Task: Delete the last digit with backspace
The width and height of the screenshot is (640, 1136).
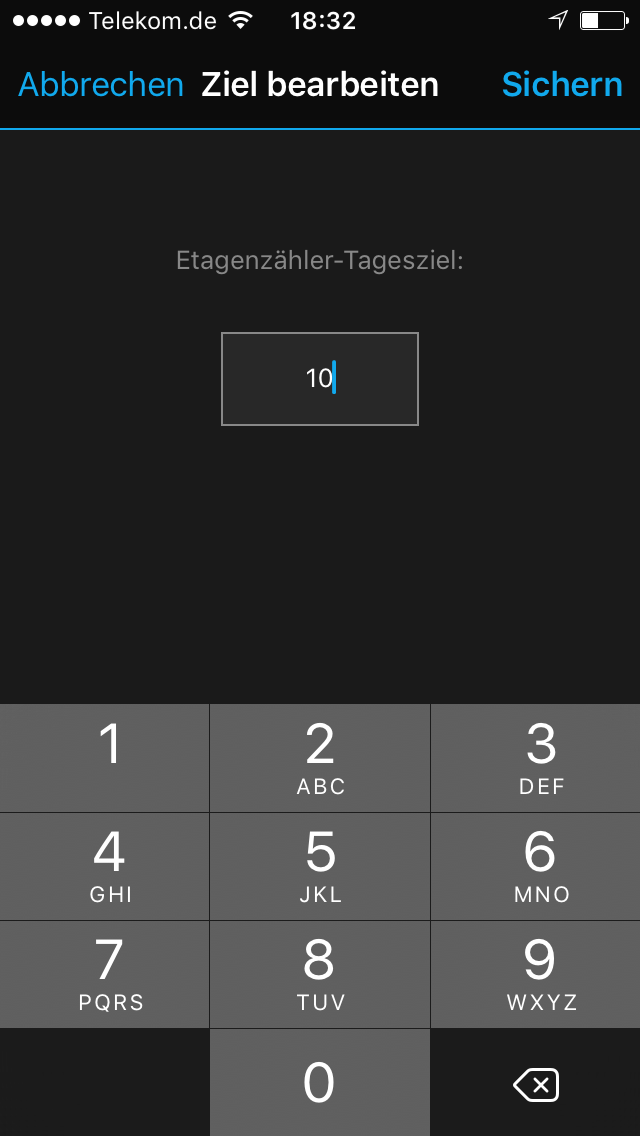Action: pyautogui.click(x=536, y=1084)
